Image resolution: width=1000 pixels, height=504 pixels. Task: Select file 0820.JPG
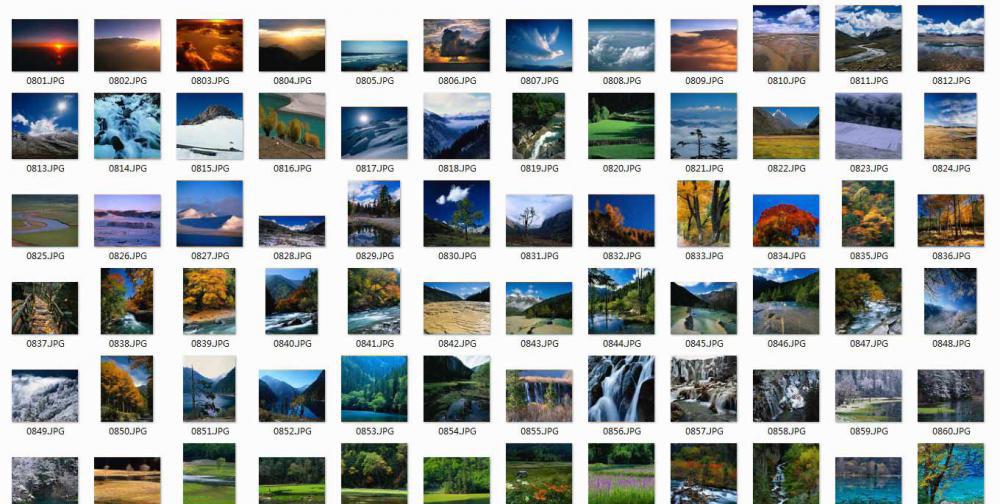click(620, 126)
